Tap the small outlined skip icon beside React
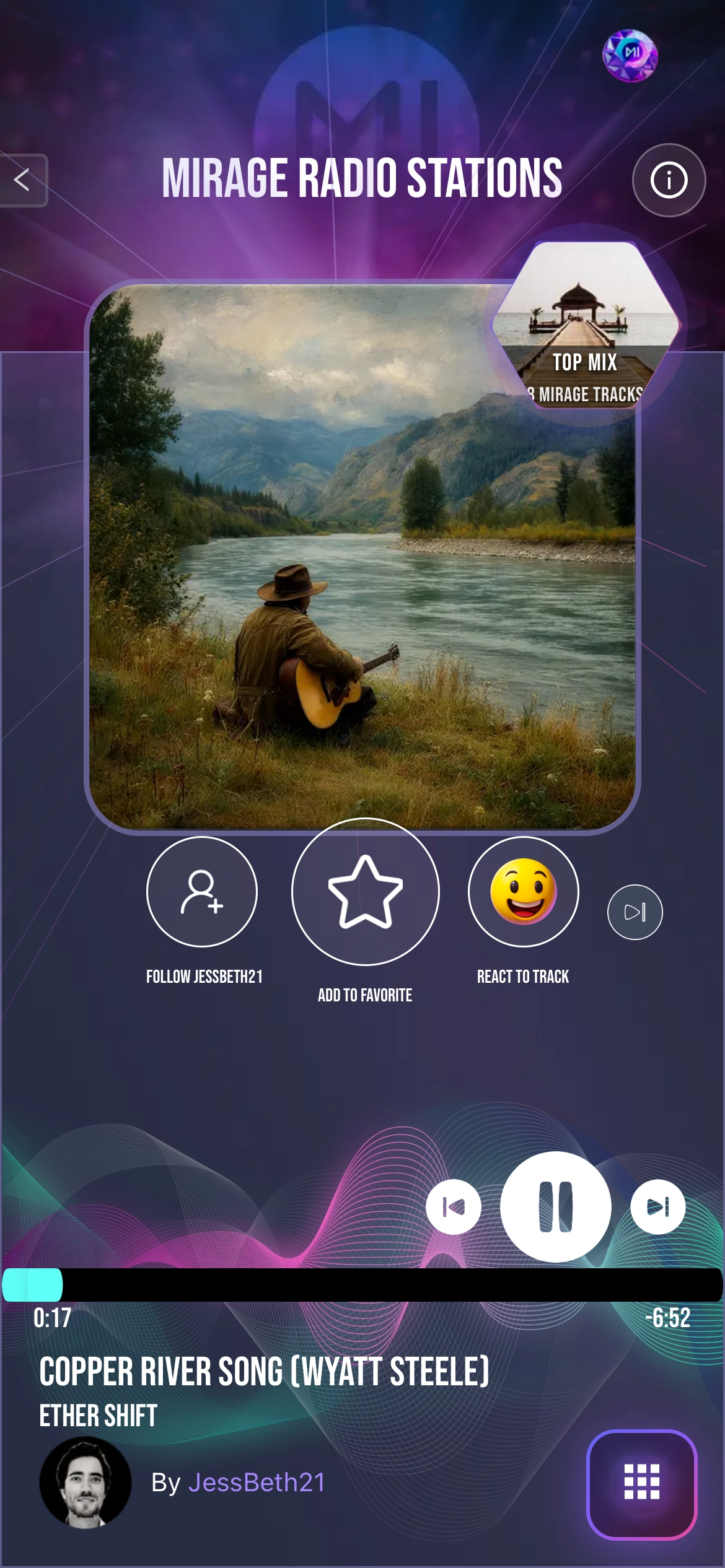The width and height of the screenshot is (725, 1568). 635,912
